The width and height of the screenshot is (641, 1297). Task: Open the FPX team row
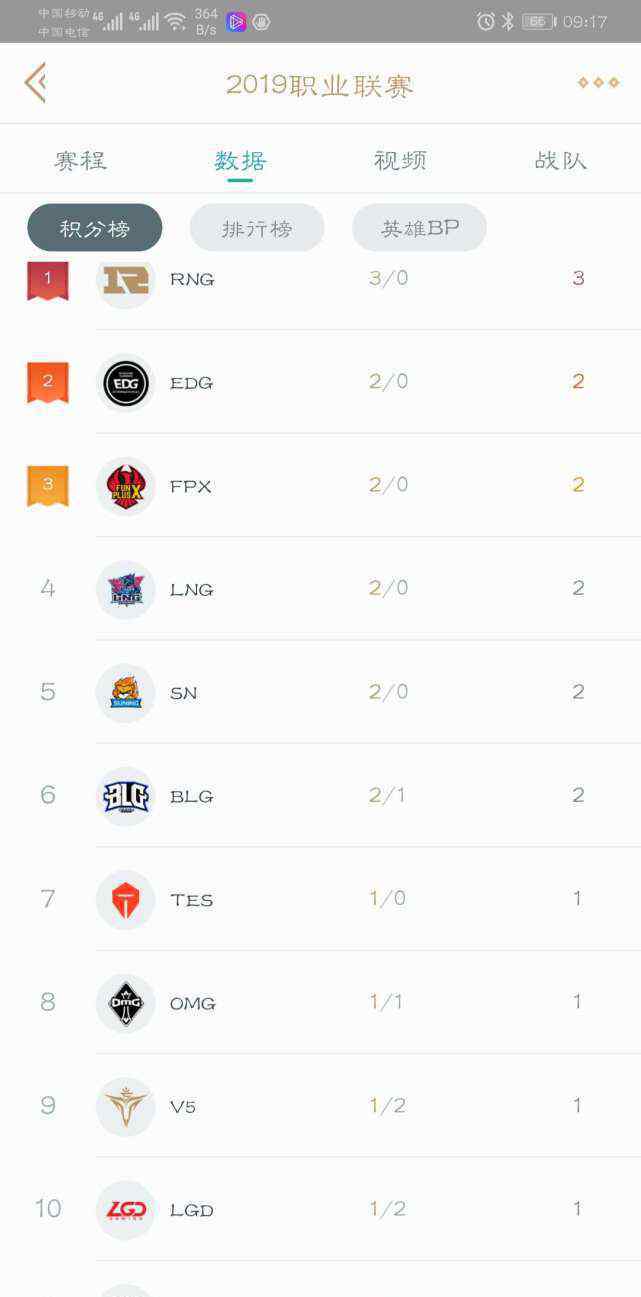pyautogui.click(x=320, y=485)
